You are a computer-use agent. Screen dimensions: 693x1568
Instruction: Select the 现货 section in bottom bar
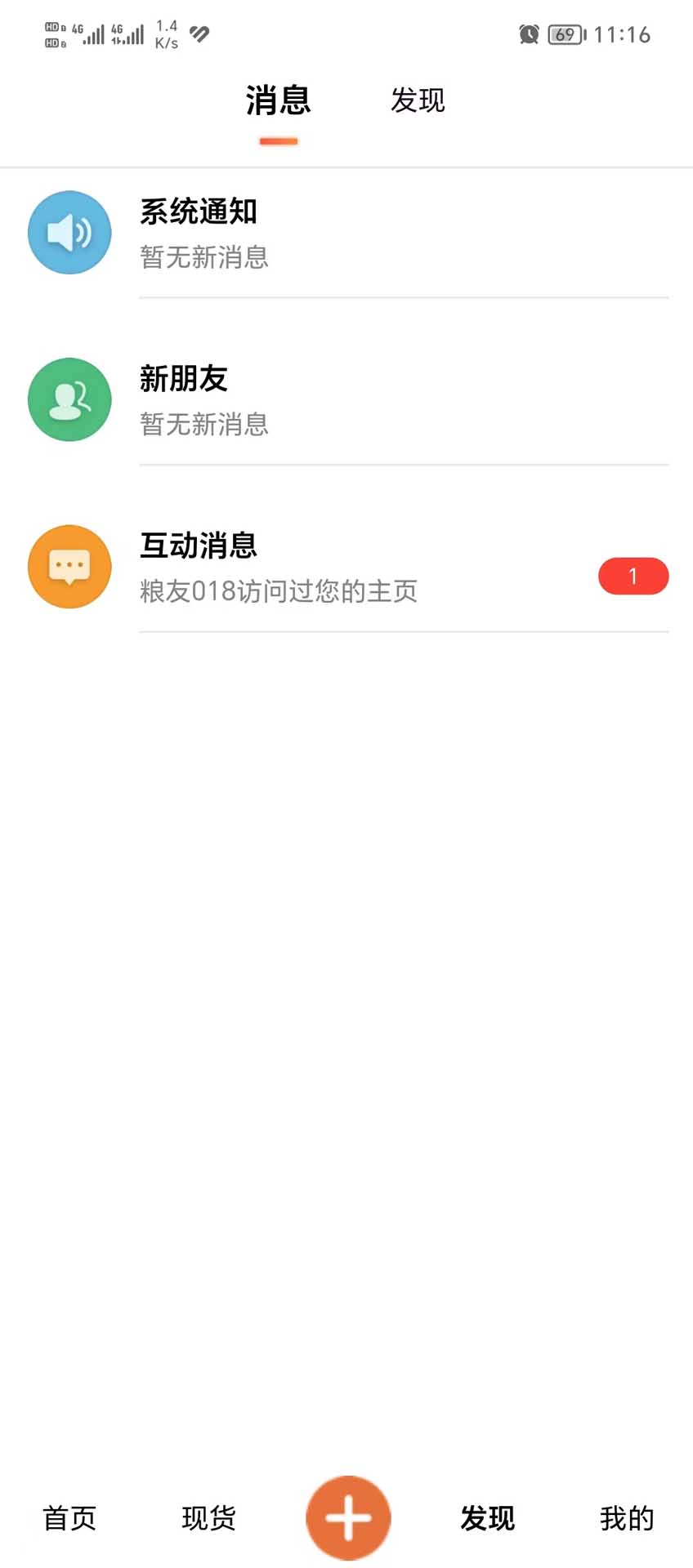coord(209,1518)
